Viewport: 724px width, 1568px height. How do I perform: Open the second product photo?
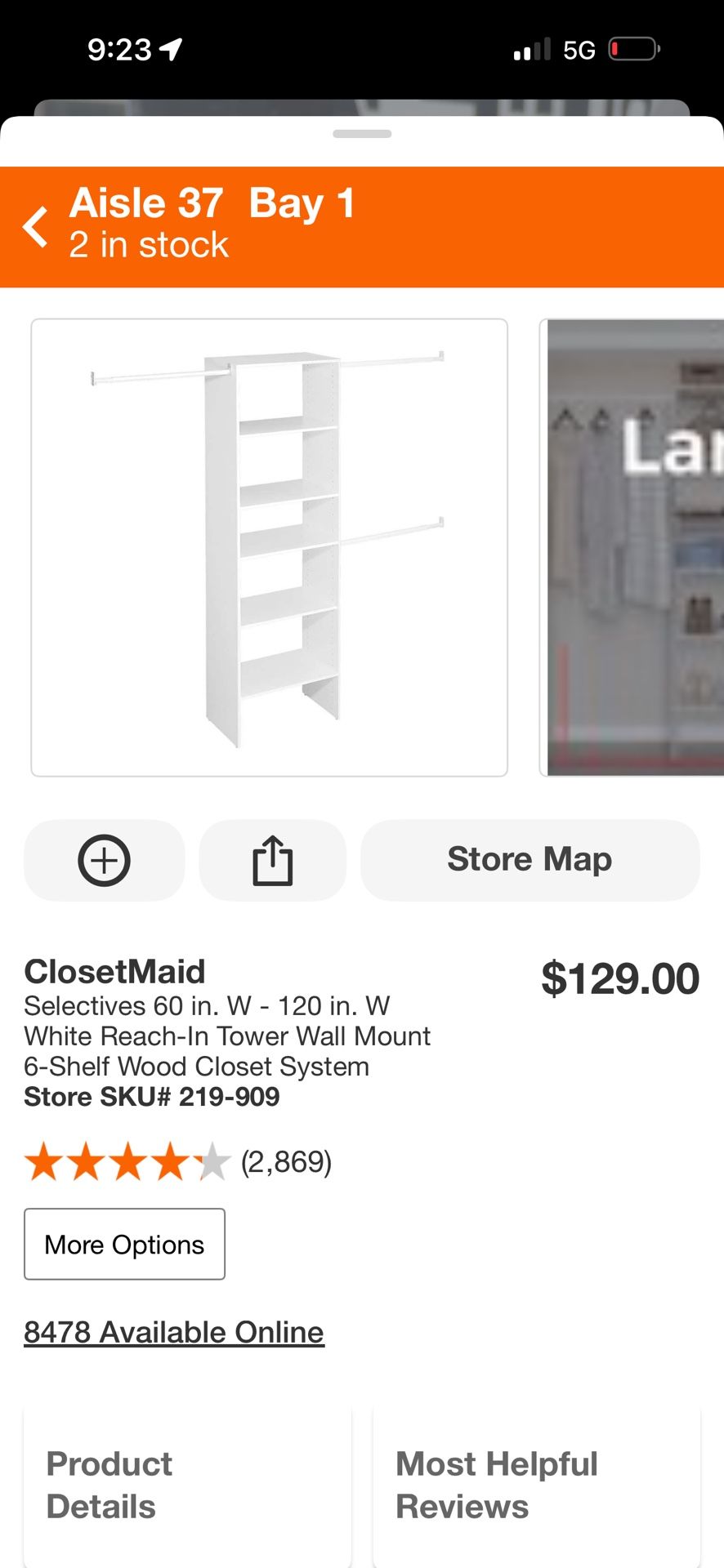pyautogui.click(x=634, y=547)
